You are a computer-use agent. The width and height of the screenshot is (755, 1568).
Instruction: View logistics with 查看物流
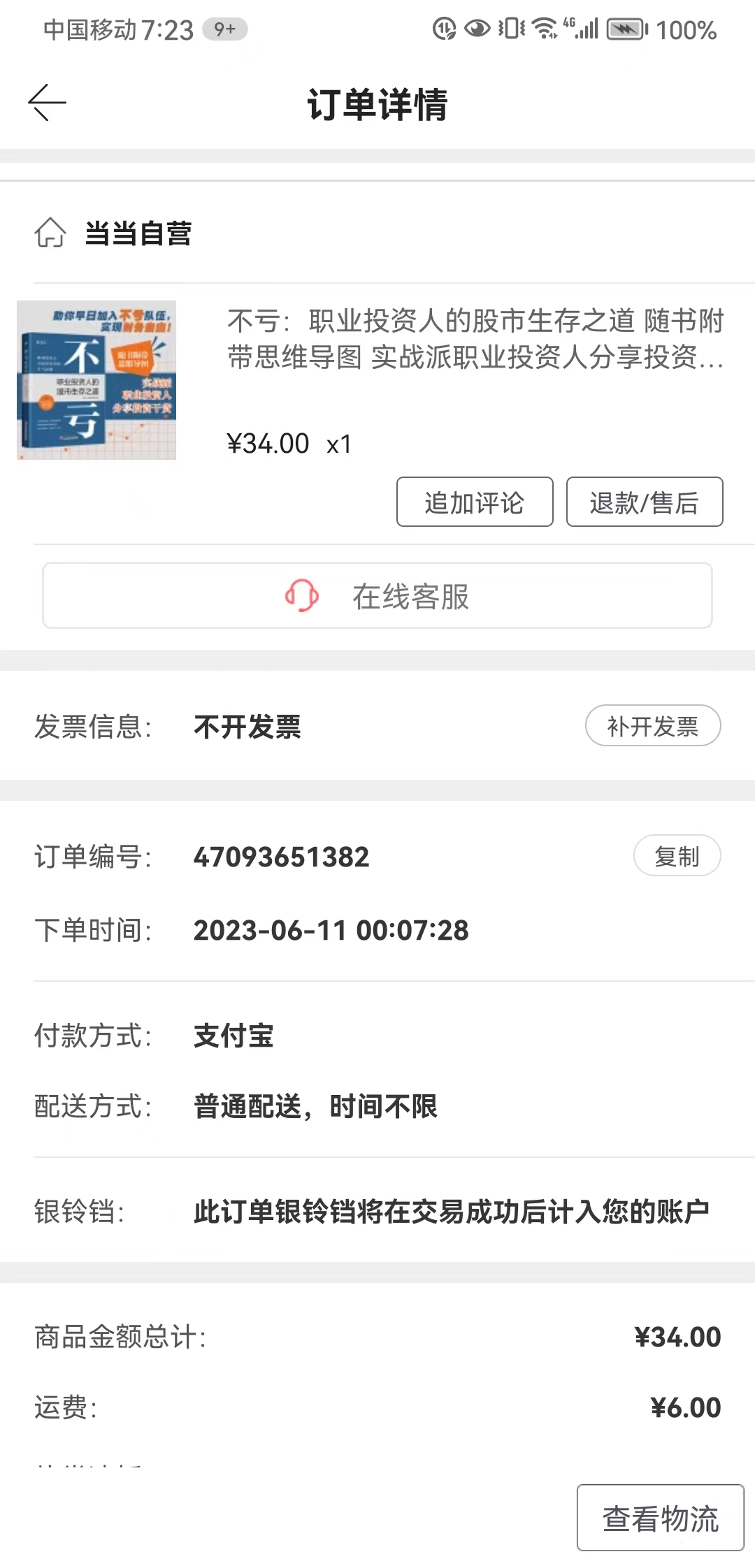[660, 1518]
